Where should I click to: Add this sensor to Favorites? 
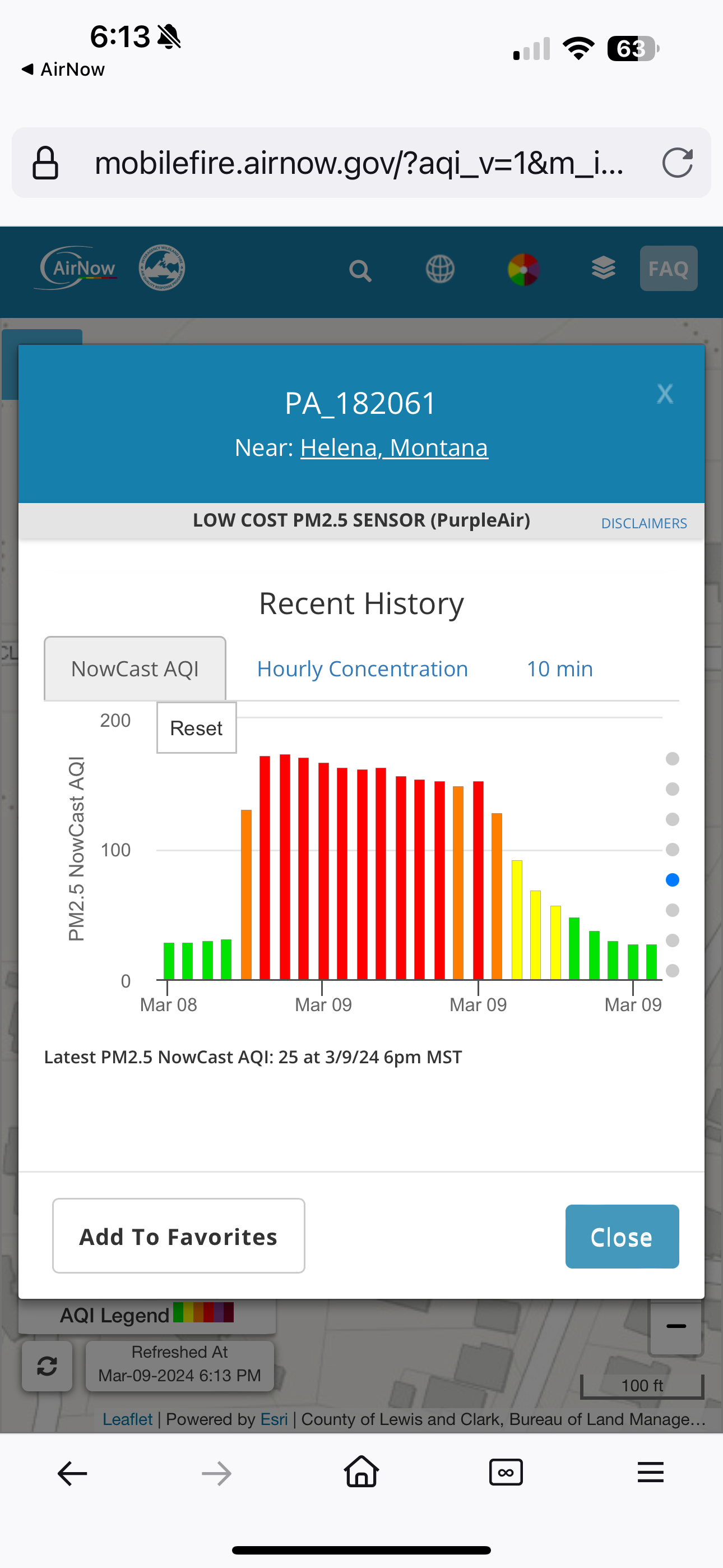point(178,1235)
